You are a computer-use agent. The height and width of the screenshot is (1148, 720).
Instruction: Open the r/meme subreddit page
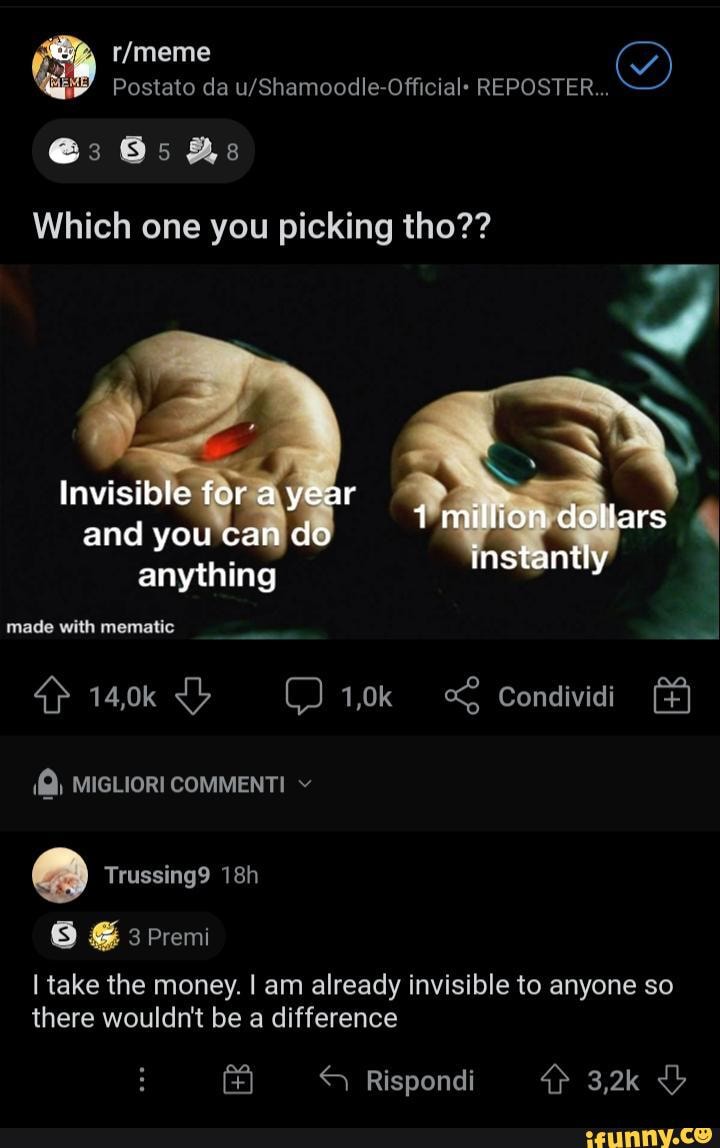point(161,52)
